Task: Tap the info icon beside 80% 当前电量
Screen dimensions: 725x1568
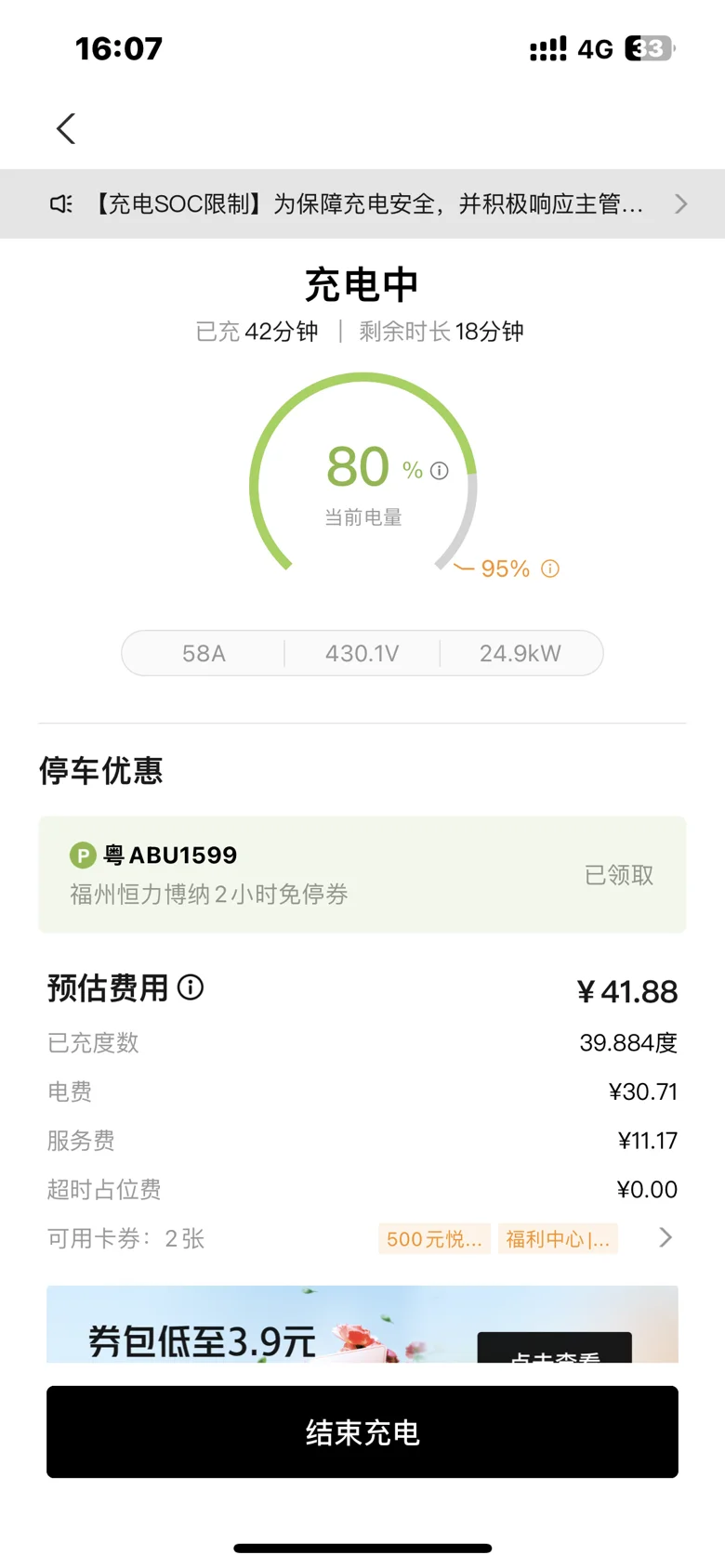Action: pos(440,471)
